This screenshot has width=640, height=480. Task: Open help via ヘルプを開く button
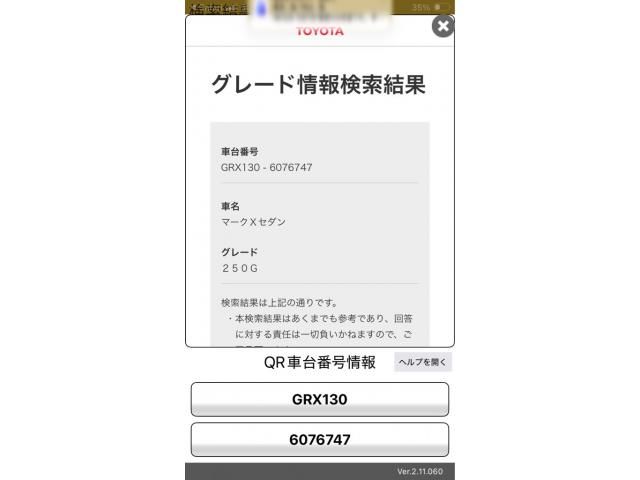(x=423, y=362)
